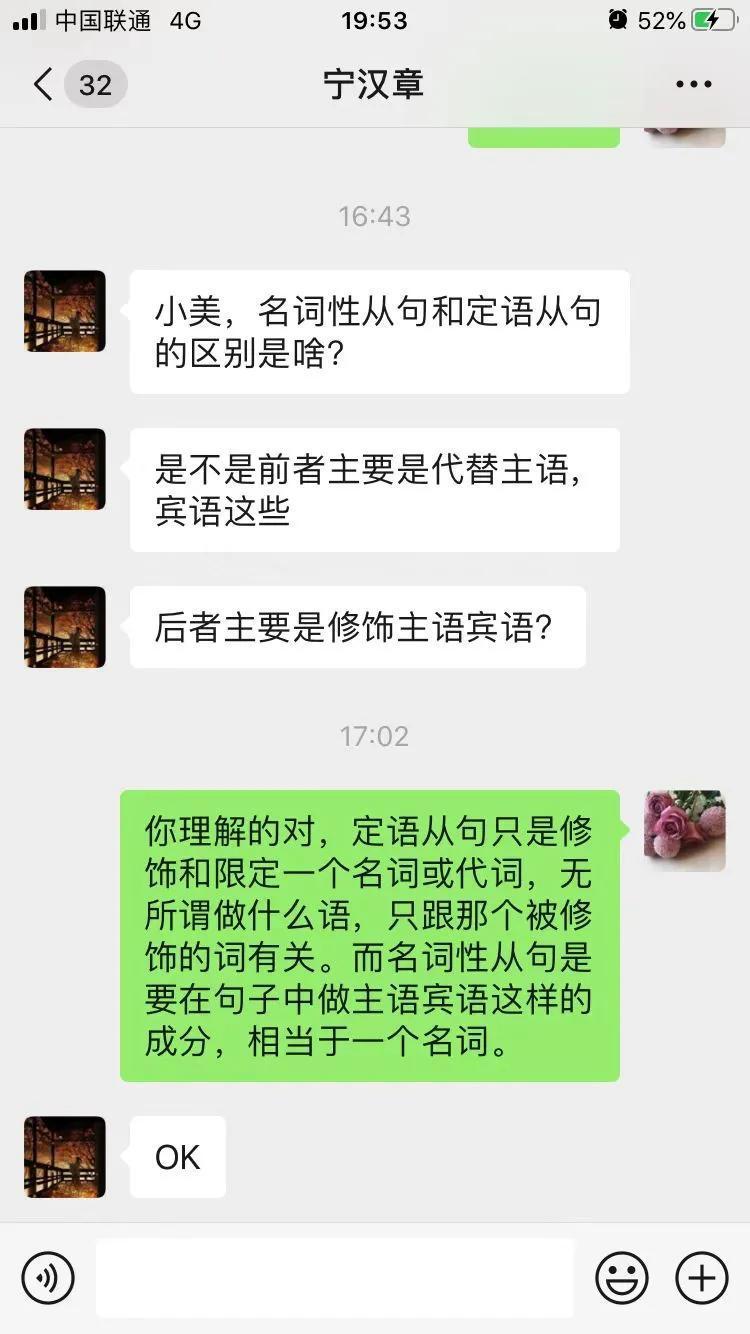750x1334 pixels.
Task: Tap the message text input field
Action: pyautogui.click(x=335, y=1277)
